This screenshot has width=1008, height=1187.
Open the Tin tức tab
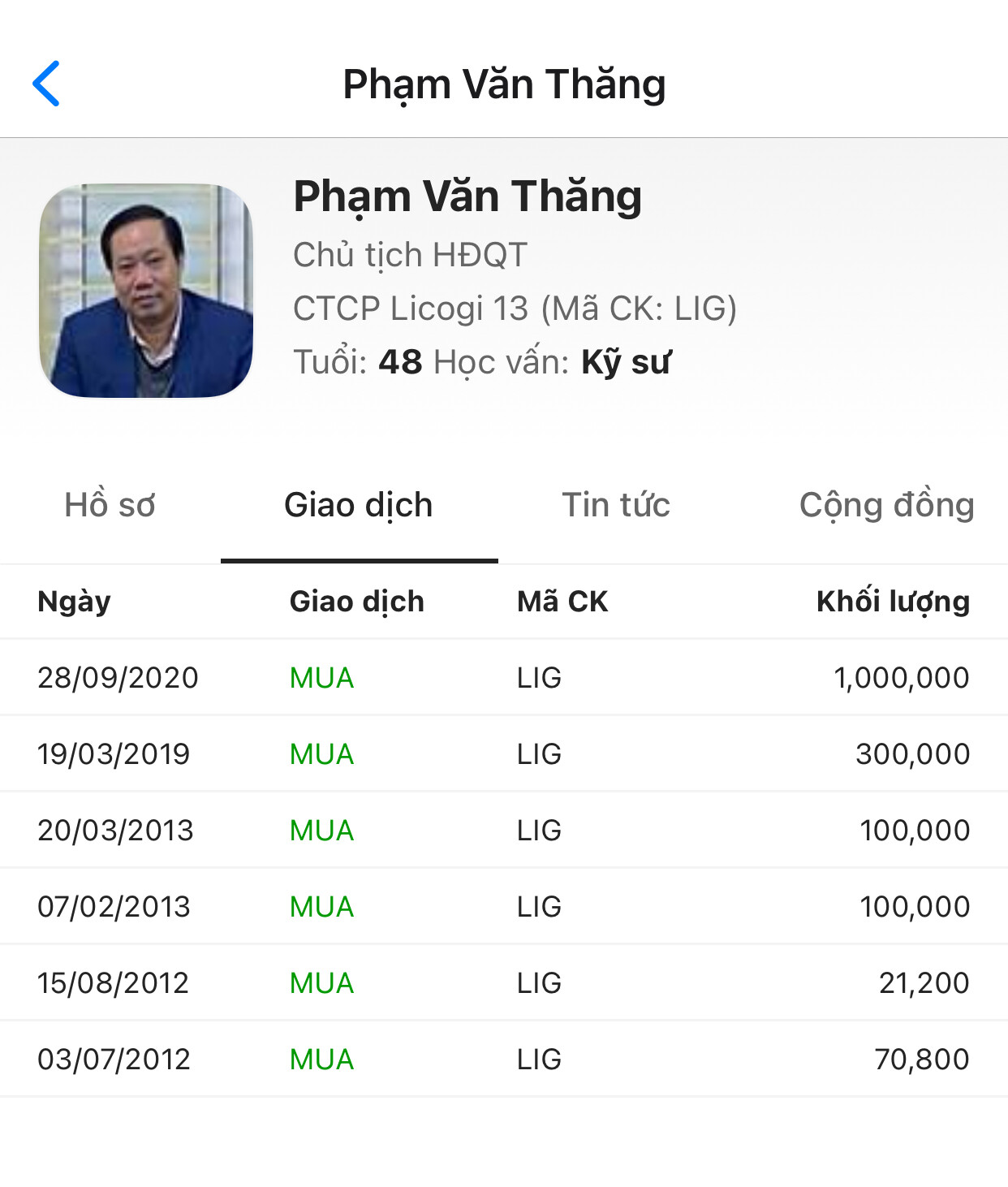tap(616, 505)
